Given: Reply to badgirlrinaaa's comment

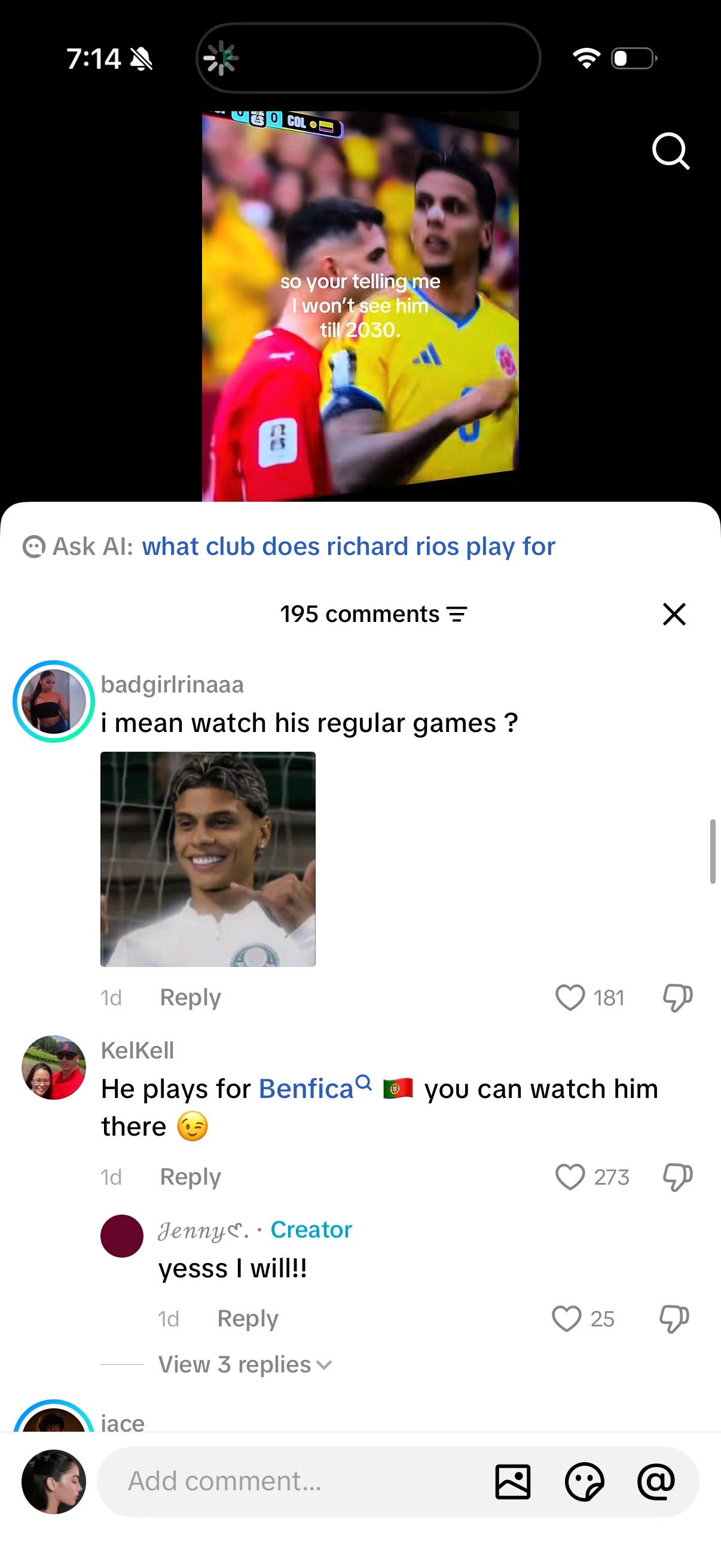Looking at the screenshot, I should point(190,997).
